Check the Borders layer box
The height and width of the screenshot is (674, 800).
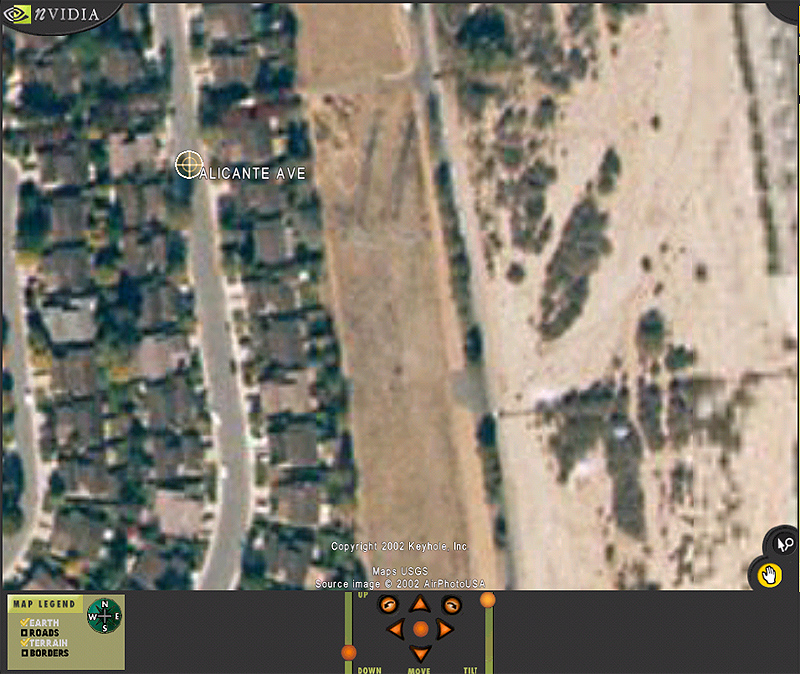point(25,653)
